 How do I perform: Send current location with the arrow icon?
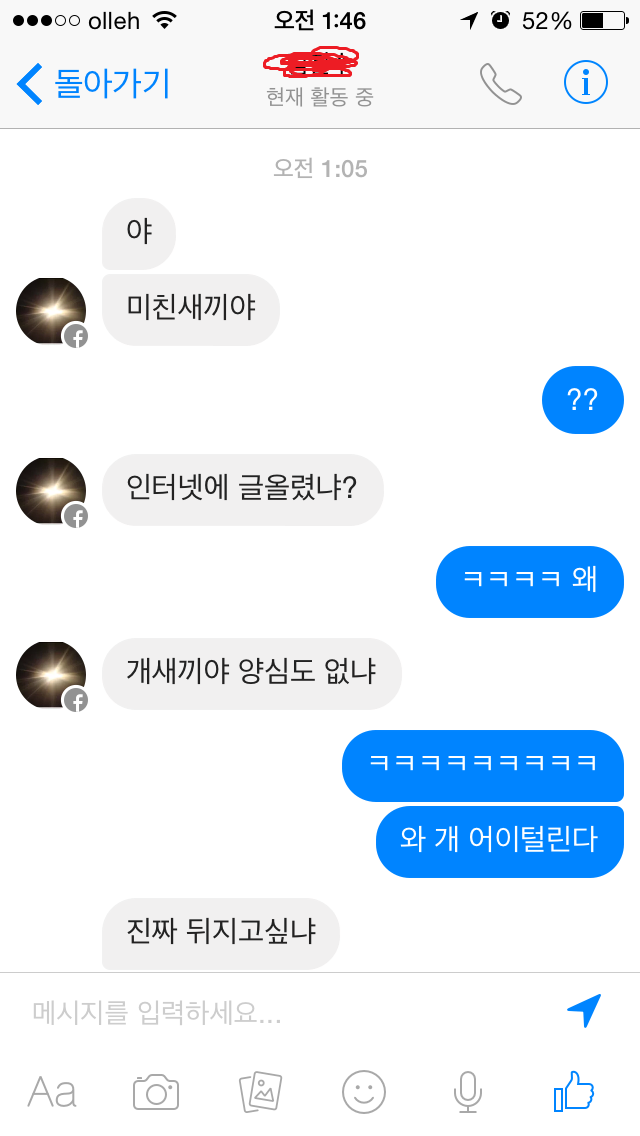(x=584, y=1011)
